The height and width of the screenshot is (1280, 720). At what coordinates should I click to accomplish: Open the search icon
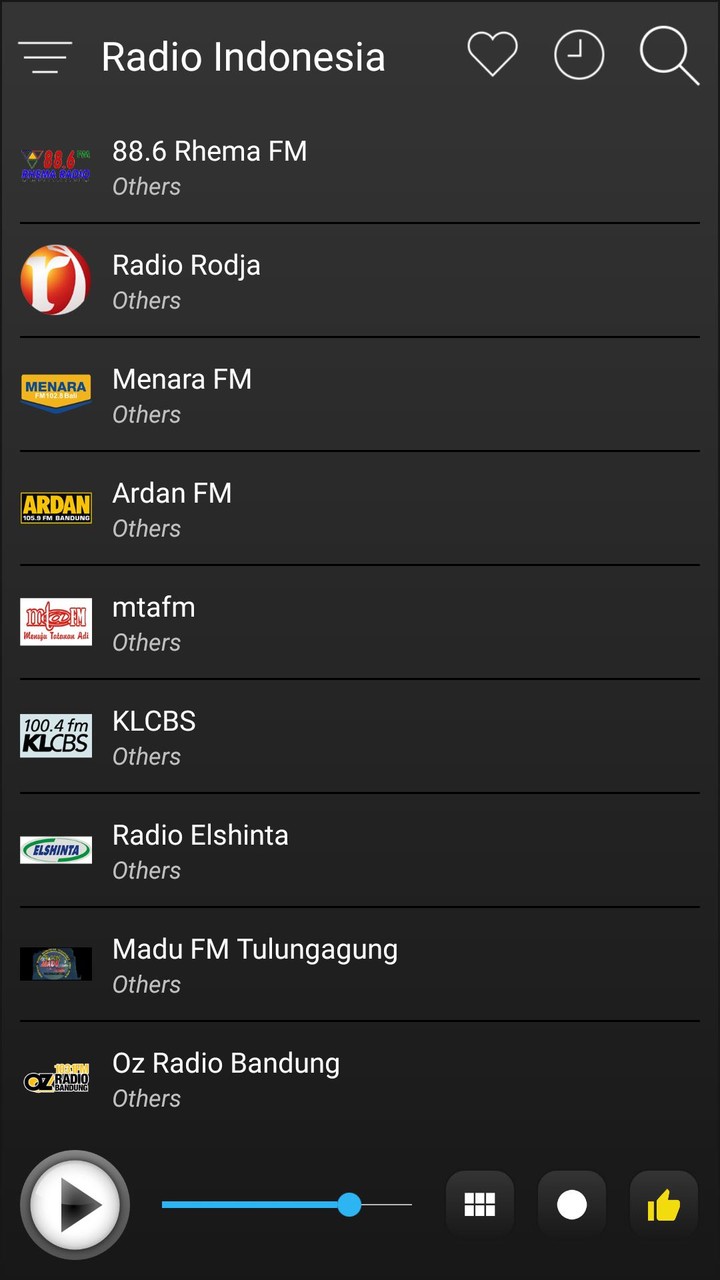pyautogui.click(x=667, y=56)
